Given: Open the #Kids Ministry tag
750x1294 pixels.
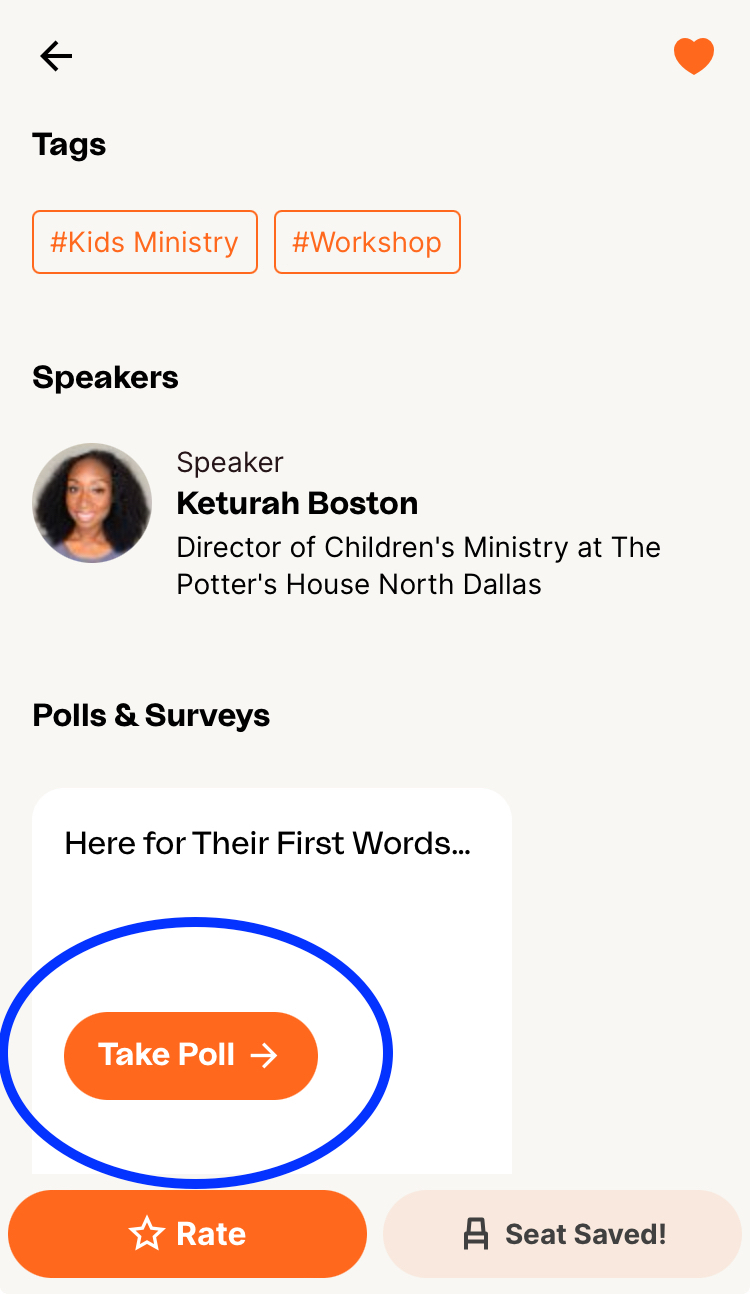Looking at the screenshot, I should tap(145, 242).
